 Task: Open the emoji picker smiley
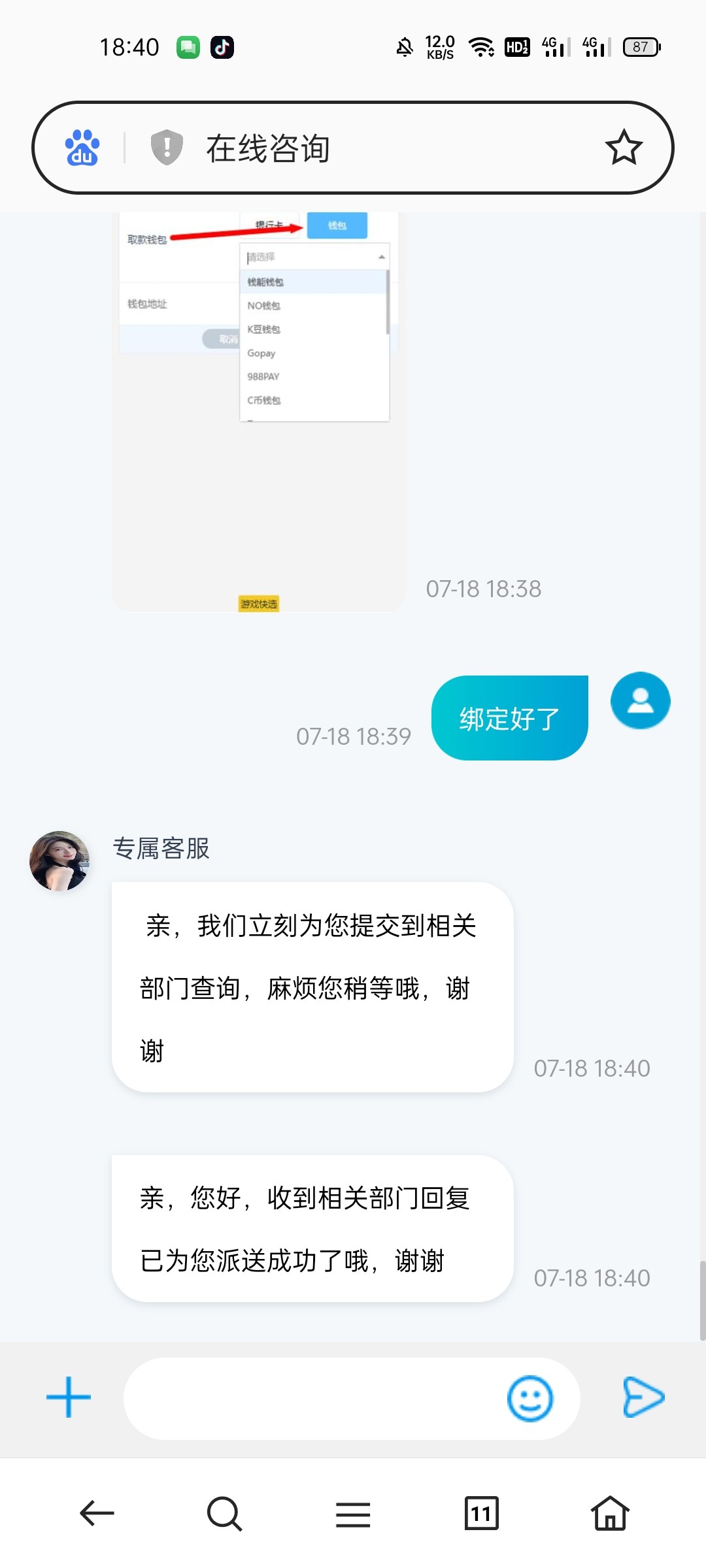[530, 1398]
